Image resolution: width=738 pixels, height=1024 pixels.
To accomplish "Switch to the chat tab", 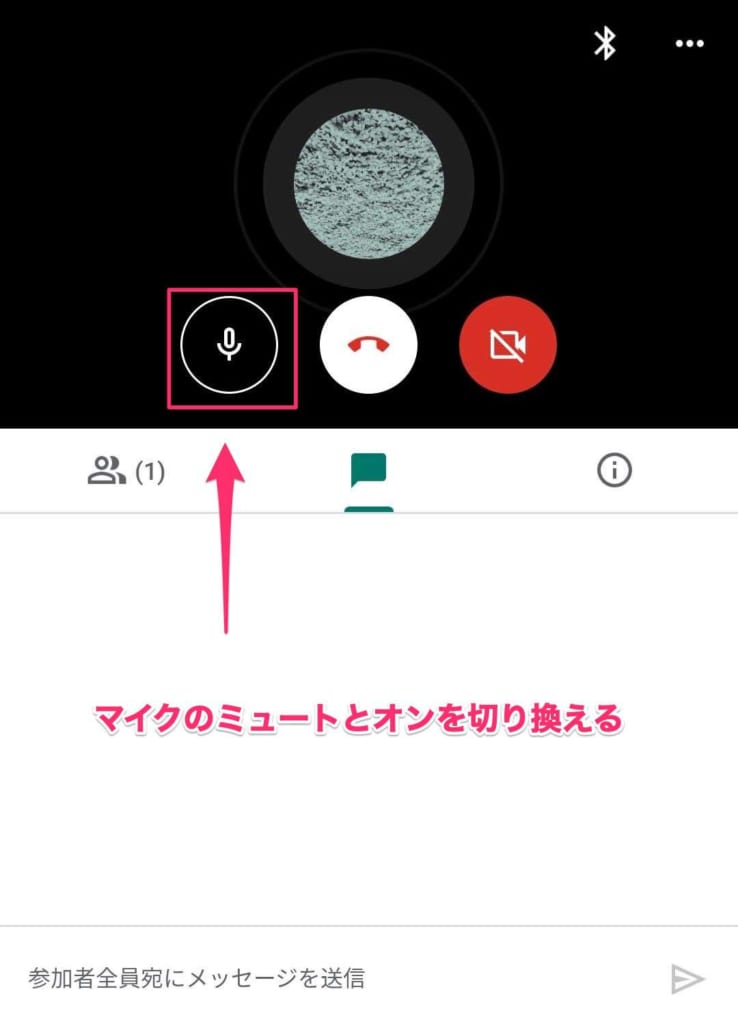I will pos(368,471).
